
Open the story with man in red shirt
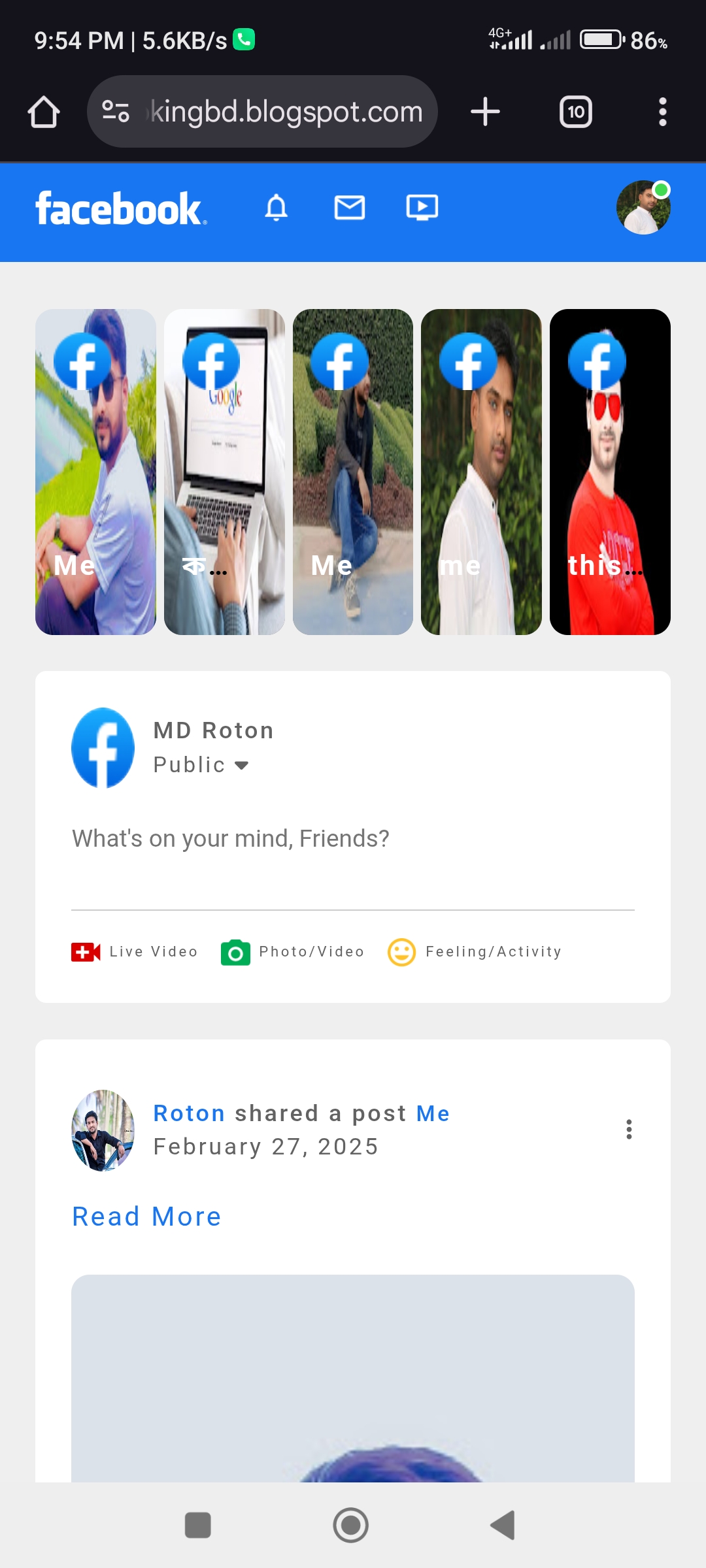(x=610, y=472)
